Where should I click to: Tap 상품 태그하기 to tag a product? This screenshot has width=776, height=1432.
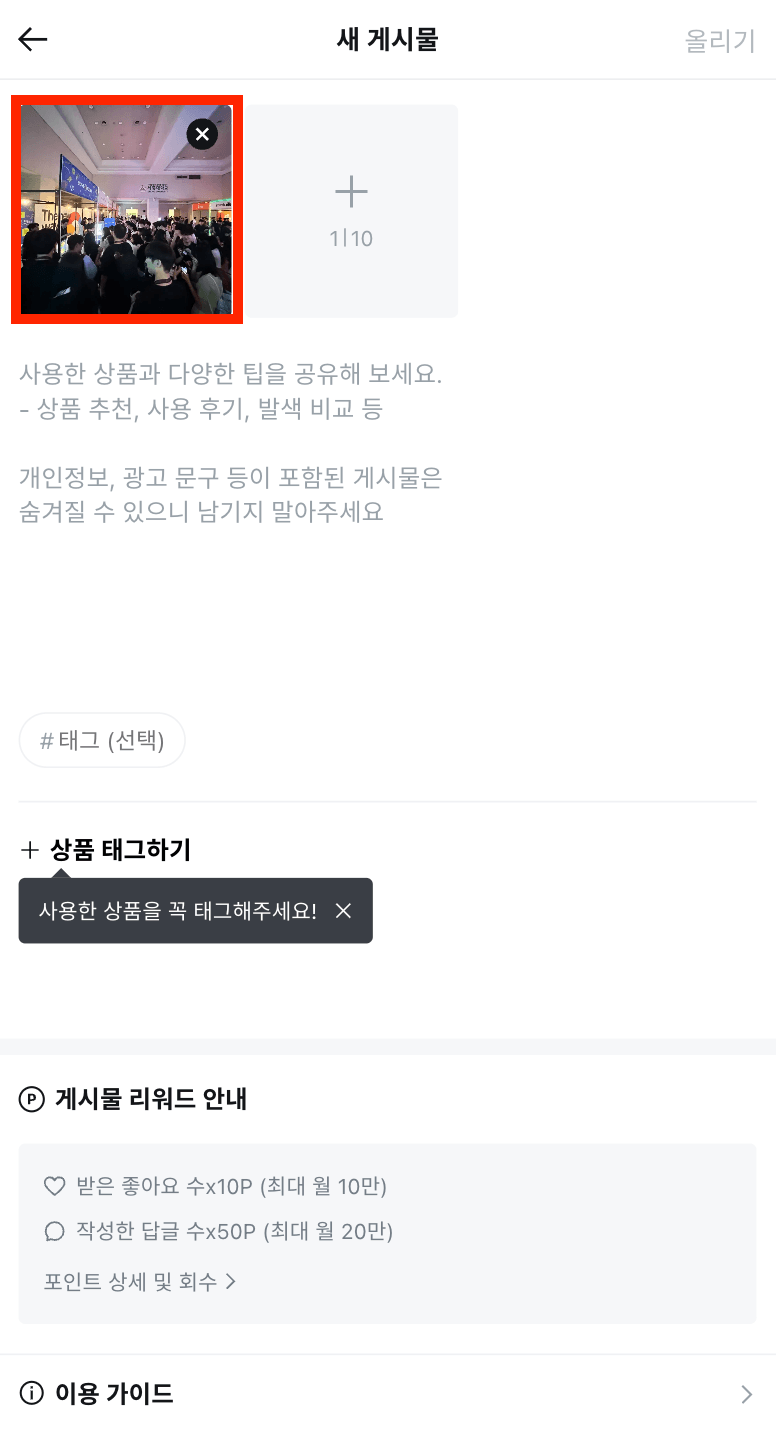point(105,850)
